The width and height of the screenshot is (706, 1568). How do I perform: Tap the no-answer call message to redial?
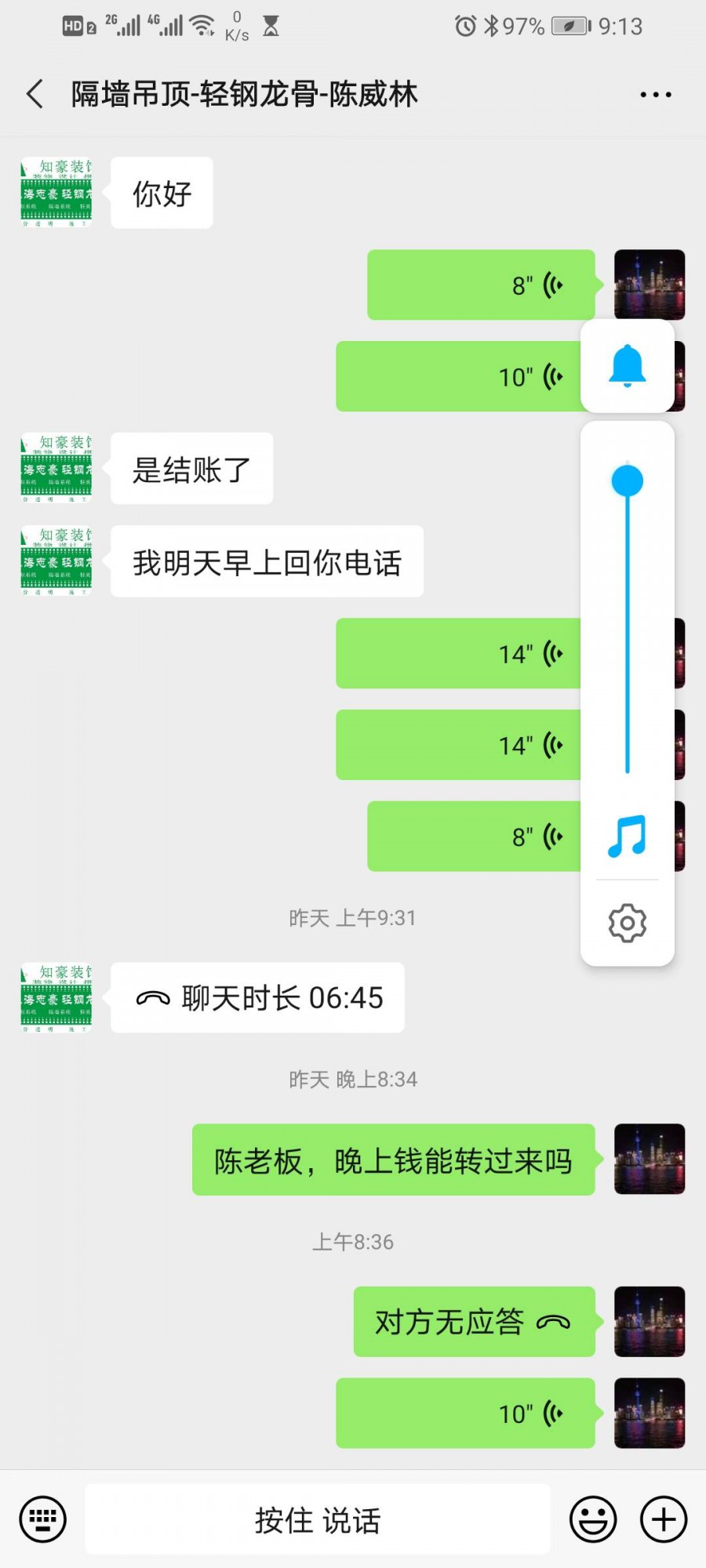click(474, 1322)
